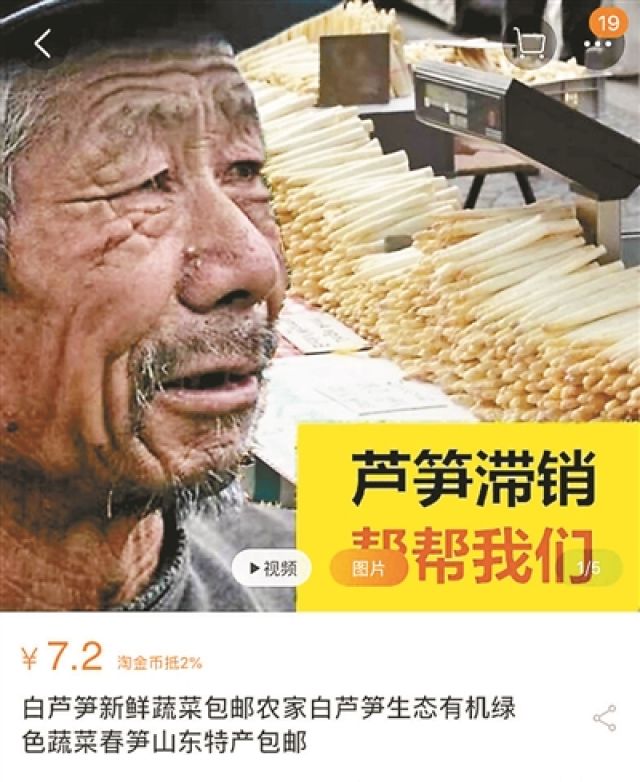Open the shopping cart
The image size is (640, 782).
click(529, 45)
